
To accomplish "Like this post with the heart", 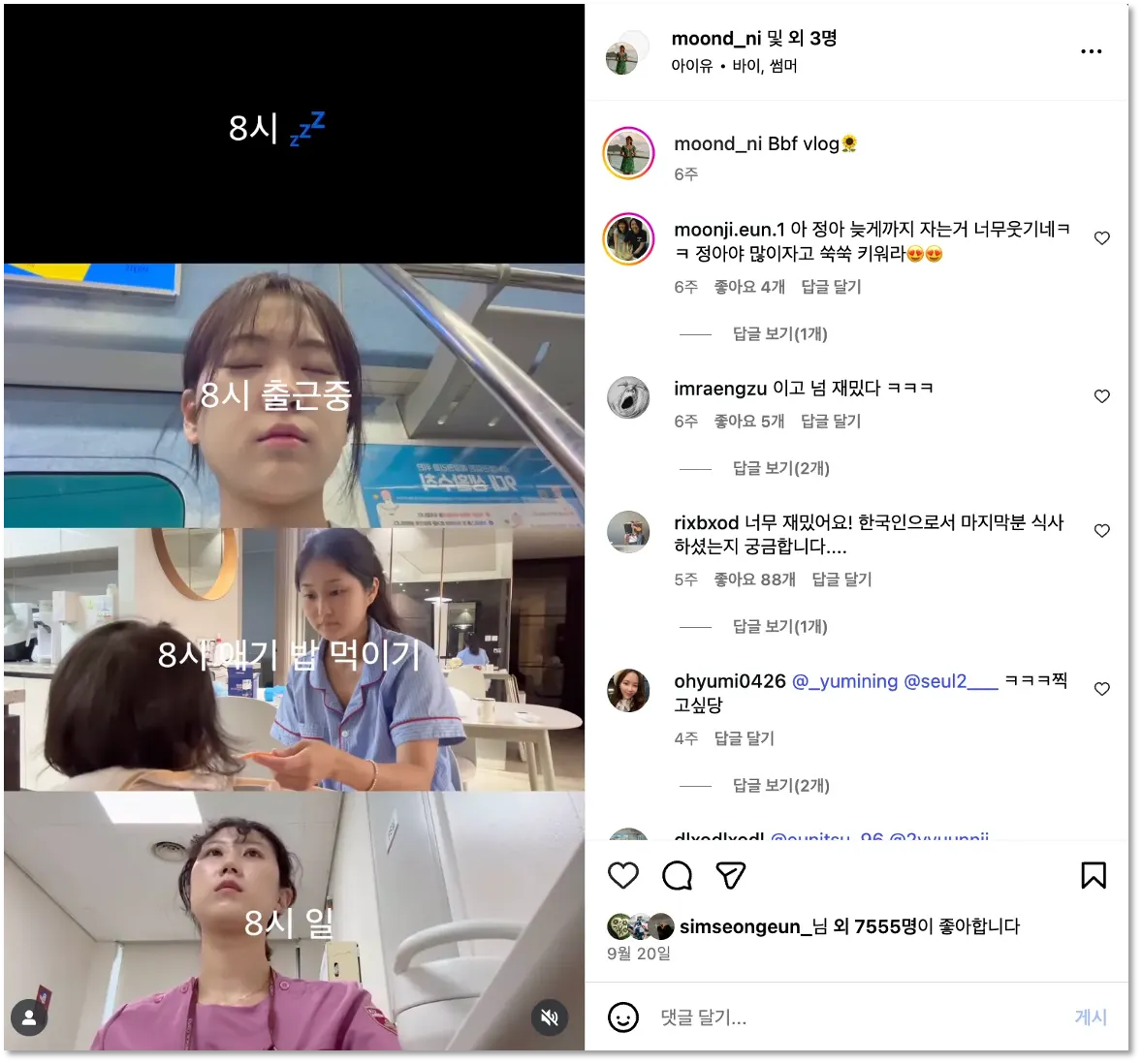I will pyautogui.click(x=623, y=876).
